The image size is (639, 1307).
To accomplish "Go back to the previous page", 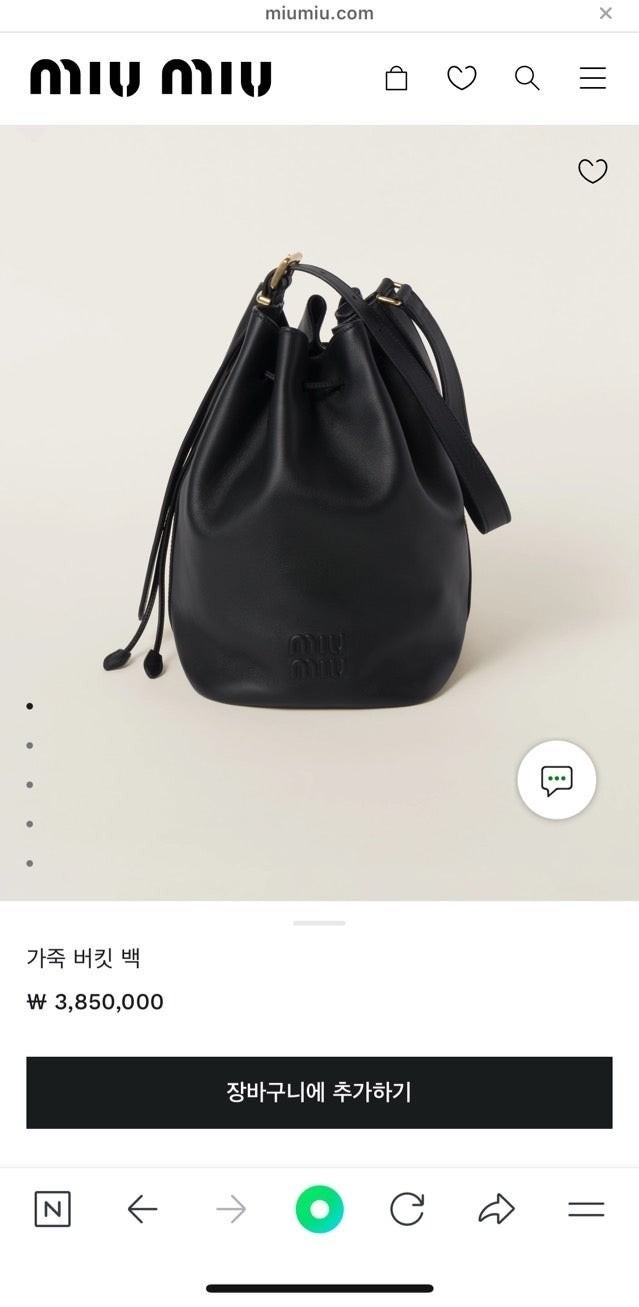I will click(x=142, y=1210).
